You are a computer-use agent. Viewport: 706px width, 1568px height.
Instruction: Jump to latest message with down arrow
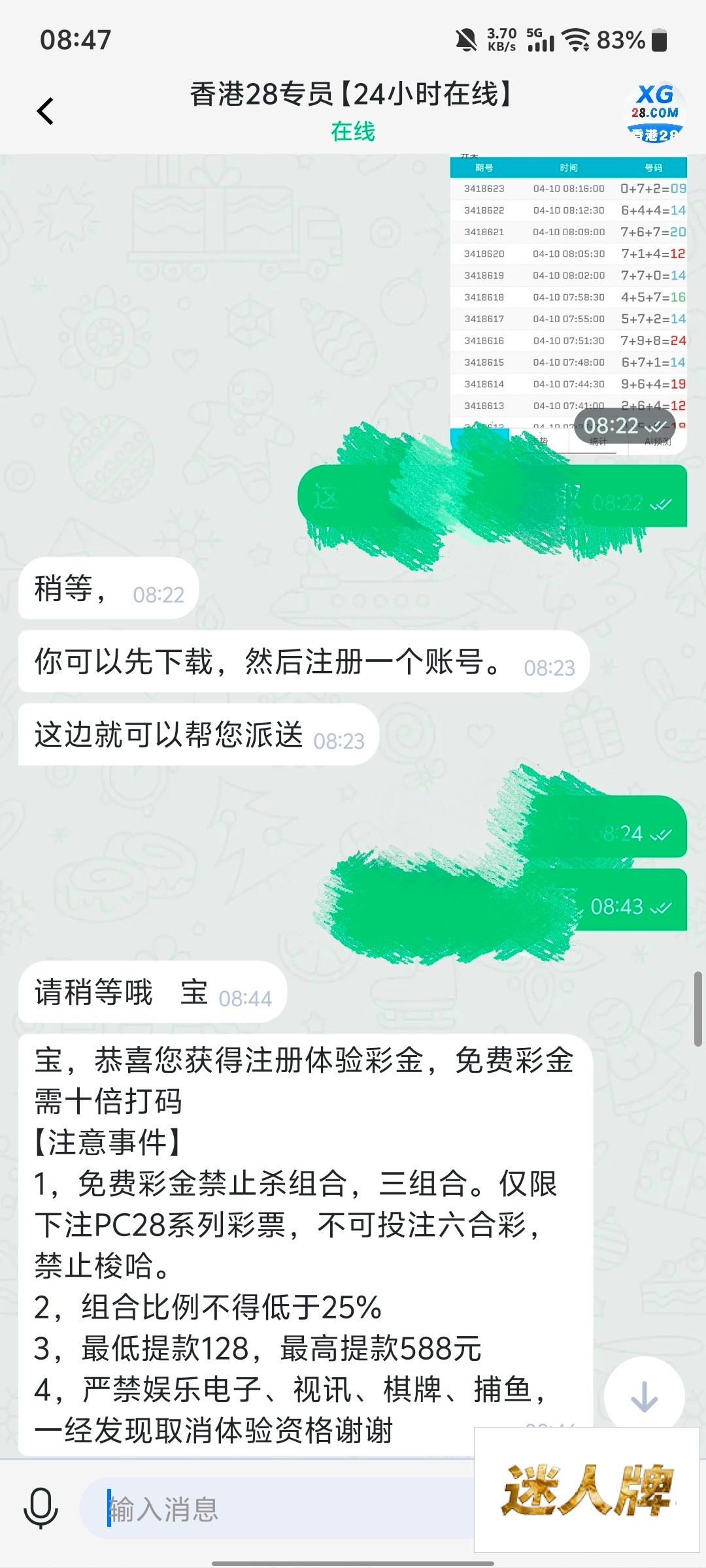pos(644,1397)
